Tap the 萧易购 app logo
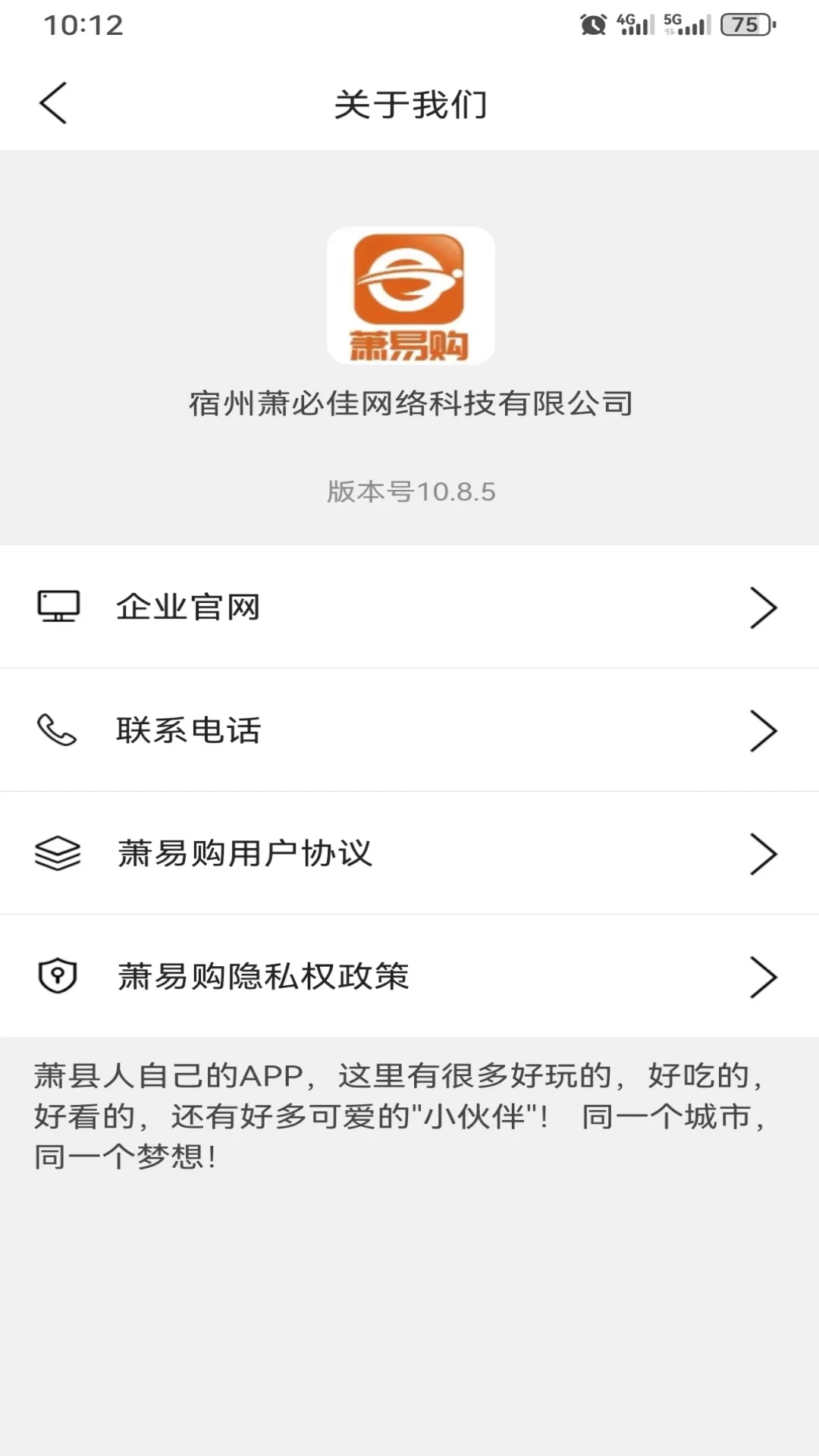 click(x=409, y=296)
